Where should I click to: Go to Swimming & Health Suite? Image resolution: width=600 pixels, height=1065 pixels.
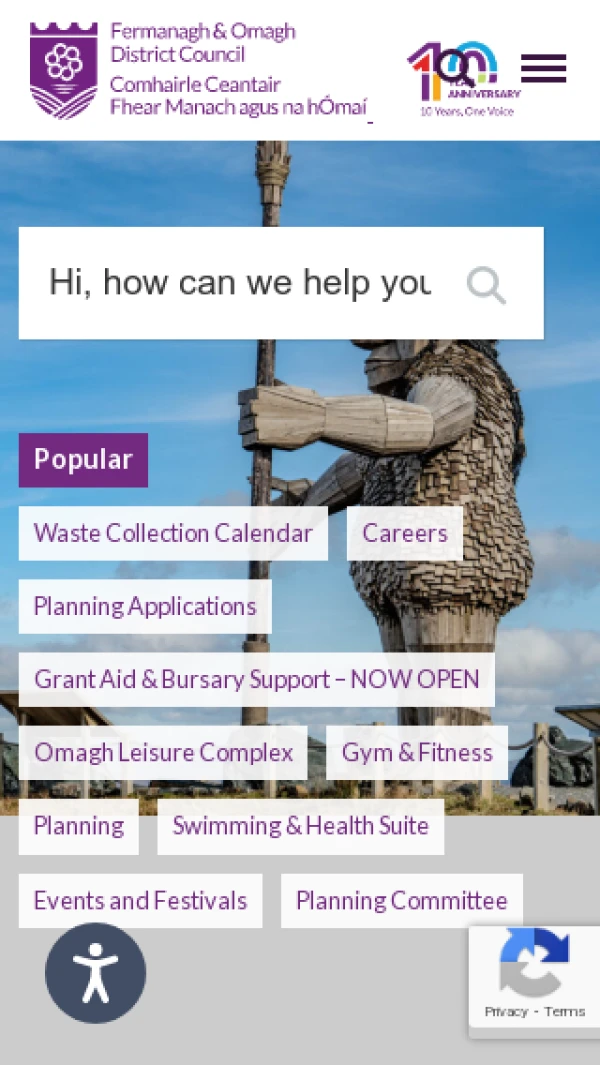(300, 826)
